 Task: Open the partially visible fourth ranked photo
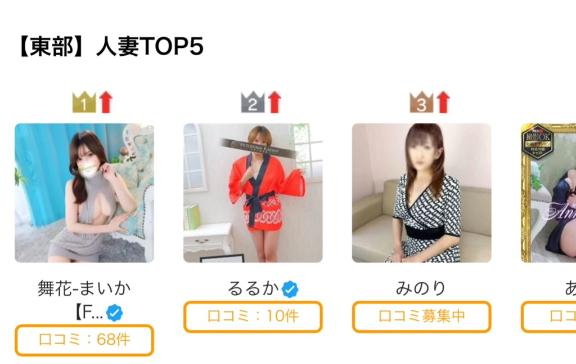click(548, 193)
